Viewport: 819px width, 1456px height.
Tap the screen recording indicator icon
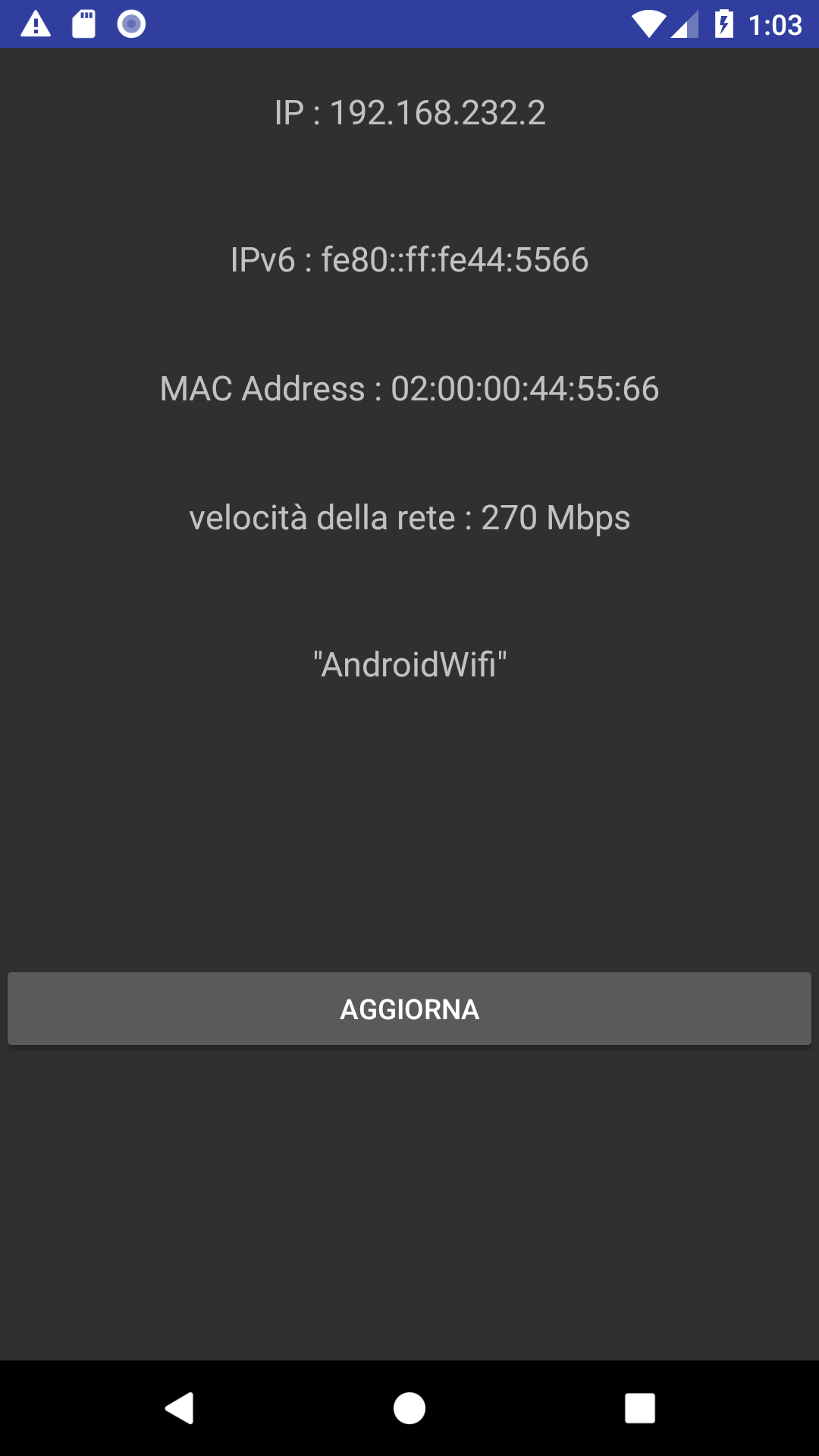130,23
